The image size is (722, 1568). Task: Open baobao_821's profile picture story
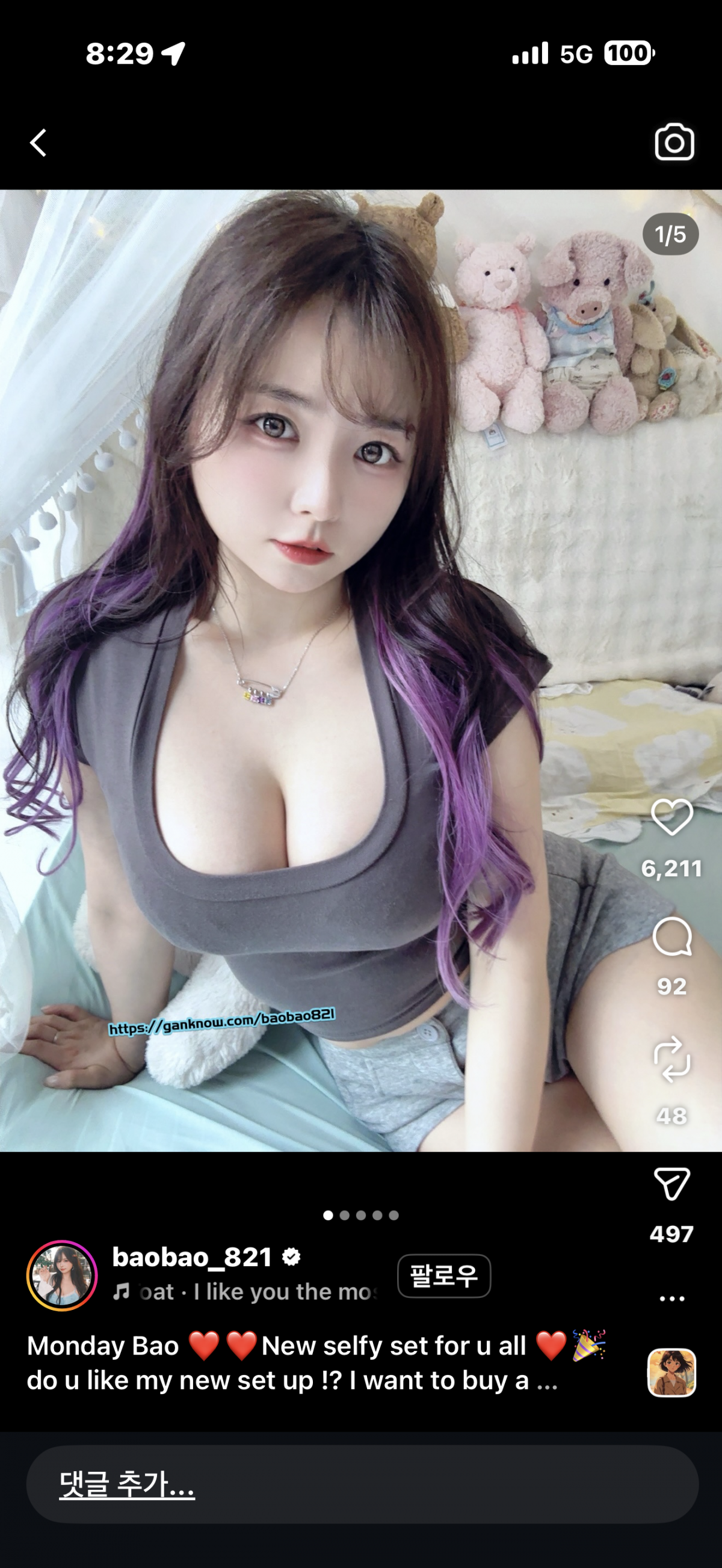click(x=61, y=1276)
